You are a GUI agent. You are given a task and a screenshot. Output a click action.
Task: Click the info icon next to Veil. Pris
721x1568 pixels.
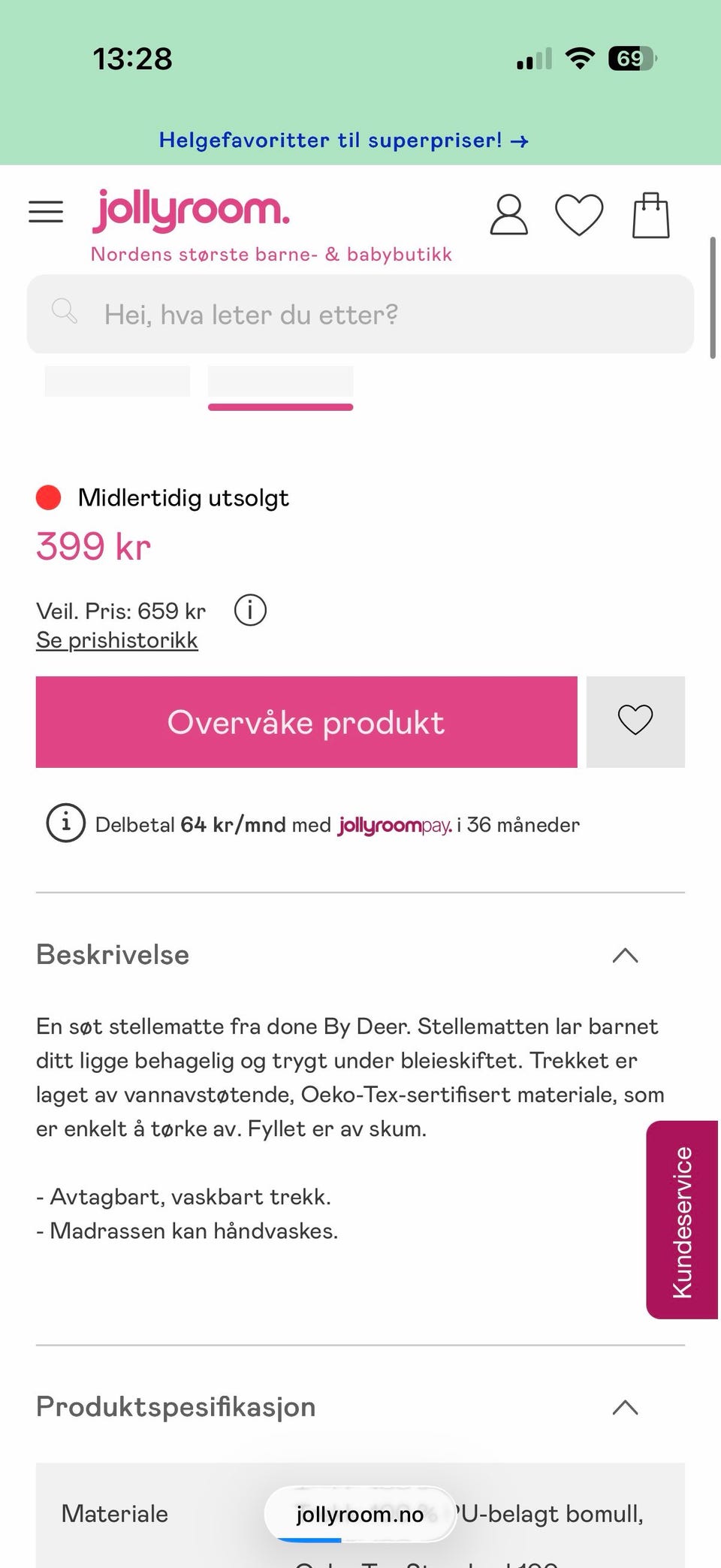(250, 610)
